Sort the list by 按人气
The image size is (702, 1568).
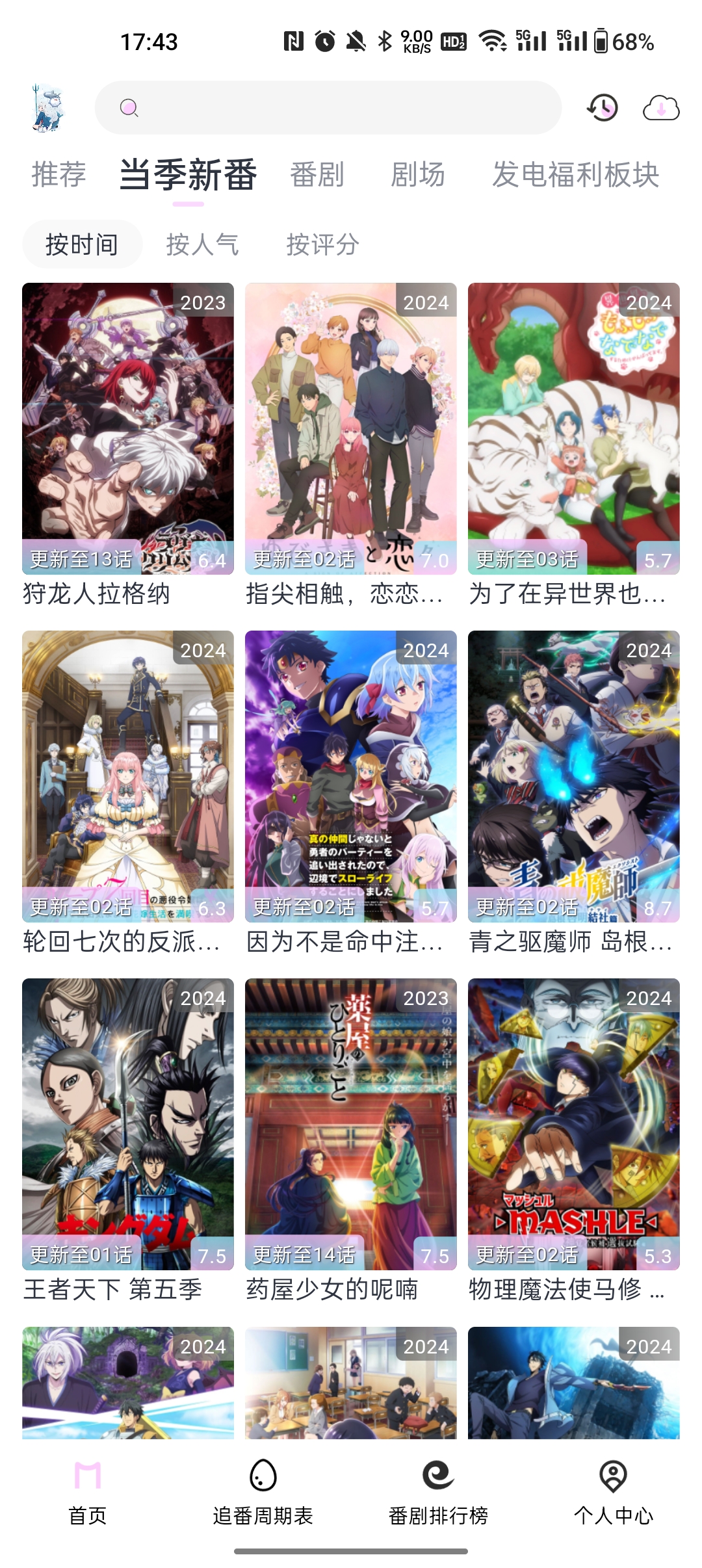click(203, 245)
